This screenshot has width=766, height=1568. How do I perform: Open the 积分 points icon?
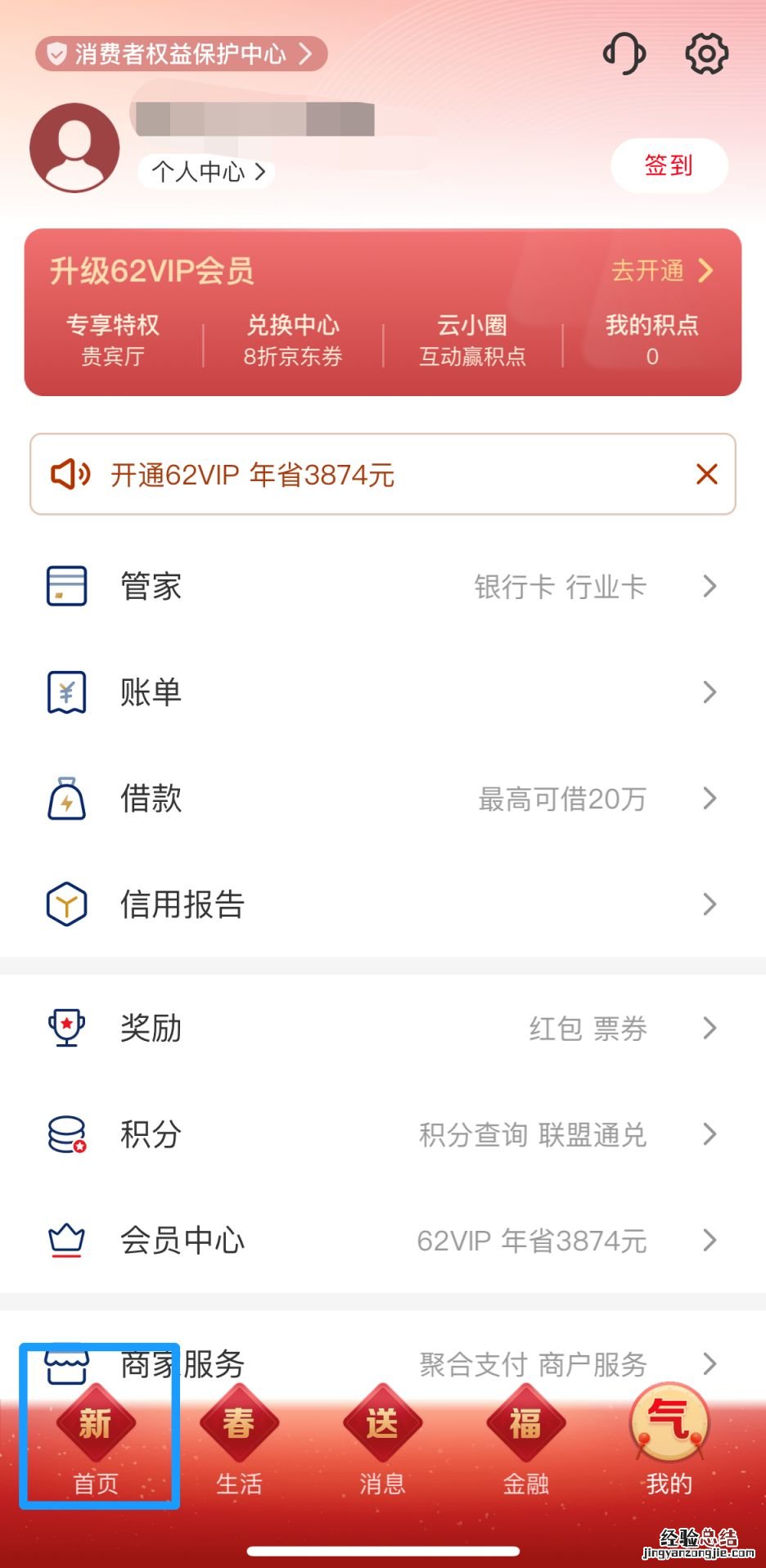coord(66,1134)
